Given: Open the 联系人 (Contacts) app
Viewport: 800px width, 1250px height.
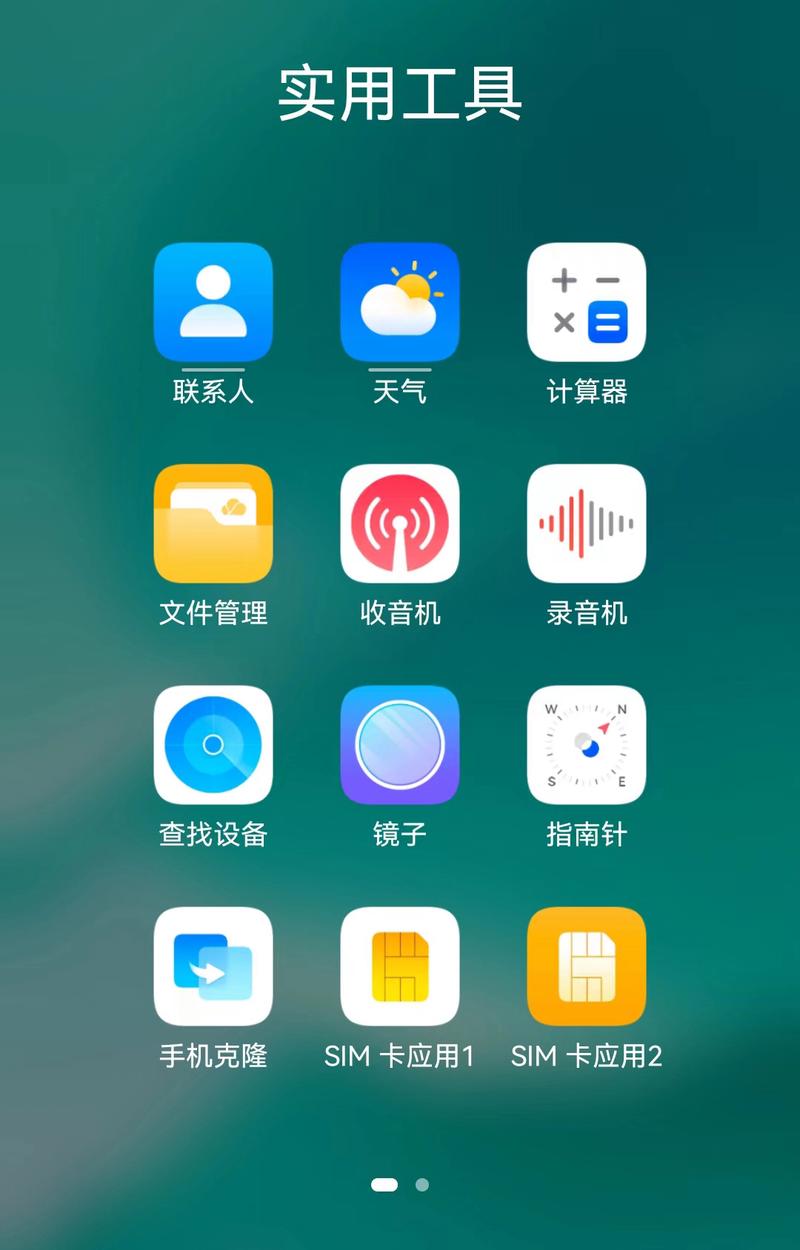Looking at the screenshot, I should tap(214, 303).
